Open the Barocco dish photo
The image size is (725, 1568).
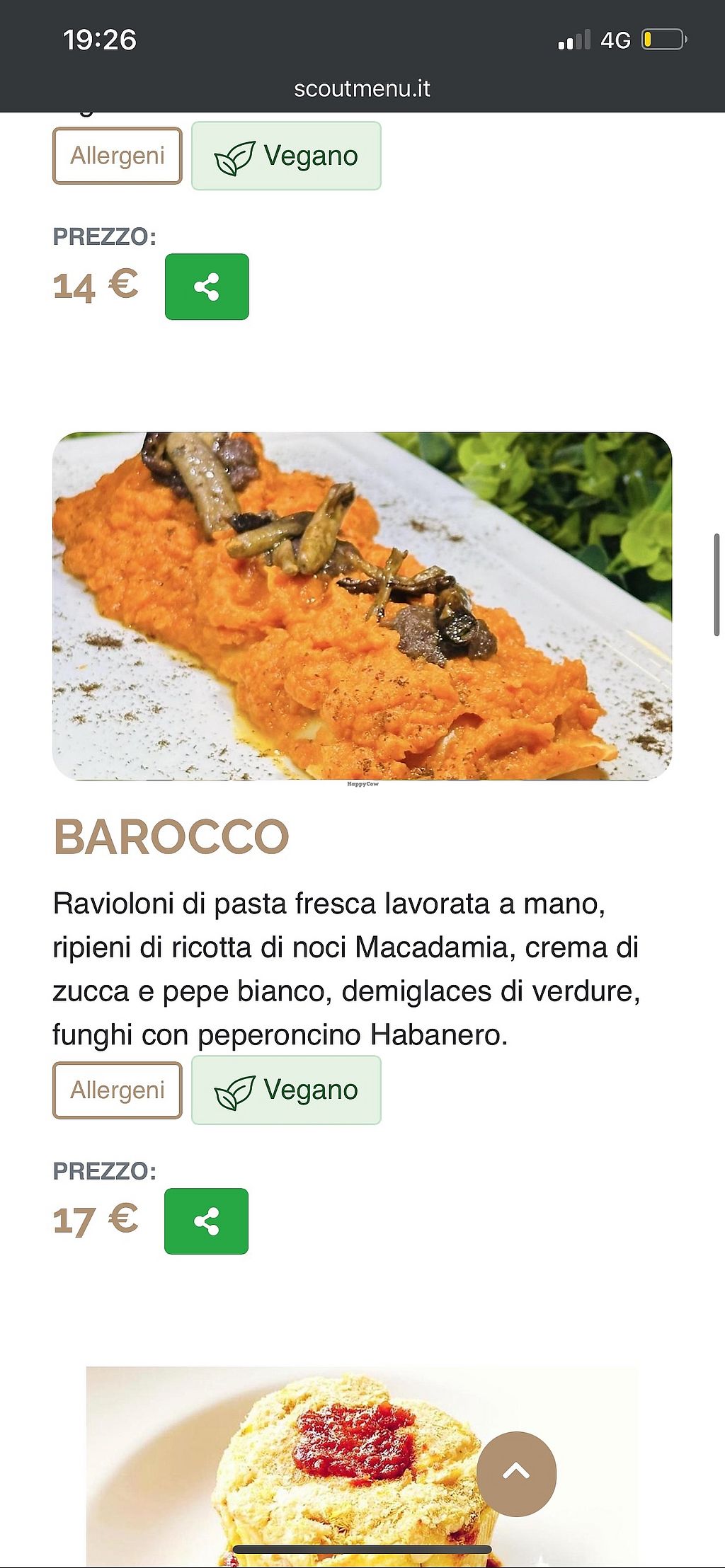coord(362,606)
